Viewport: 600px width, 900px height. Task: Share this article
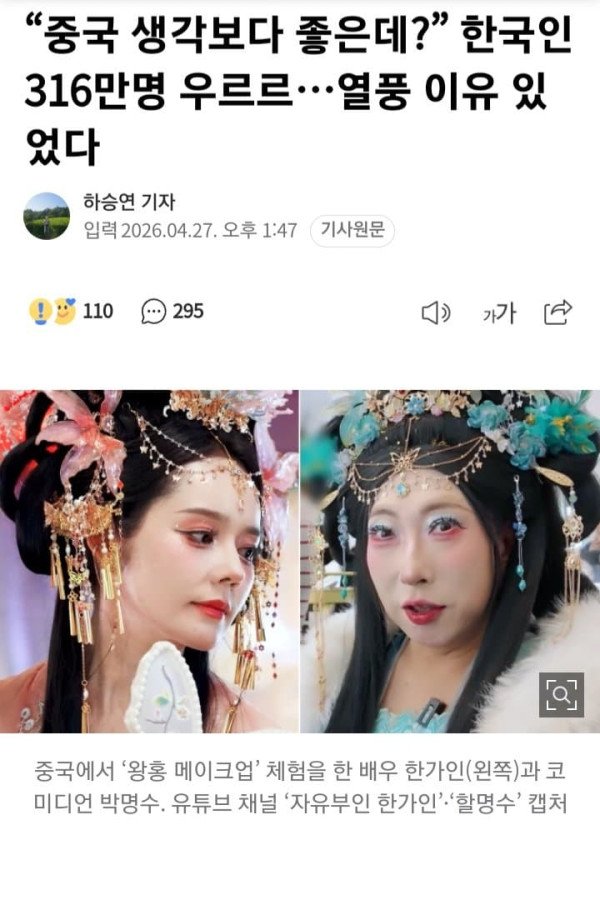pos(557,312)
